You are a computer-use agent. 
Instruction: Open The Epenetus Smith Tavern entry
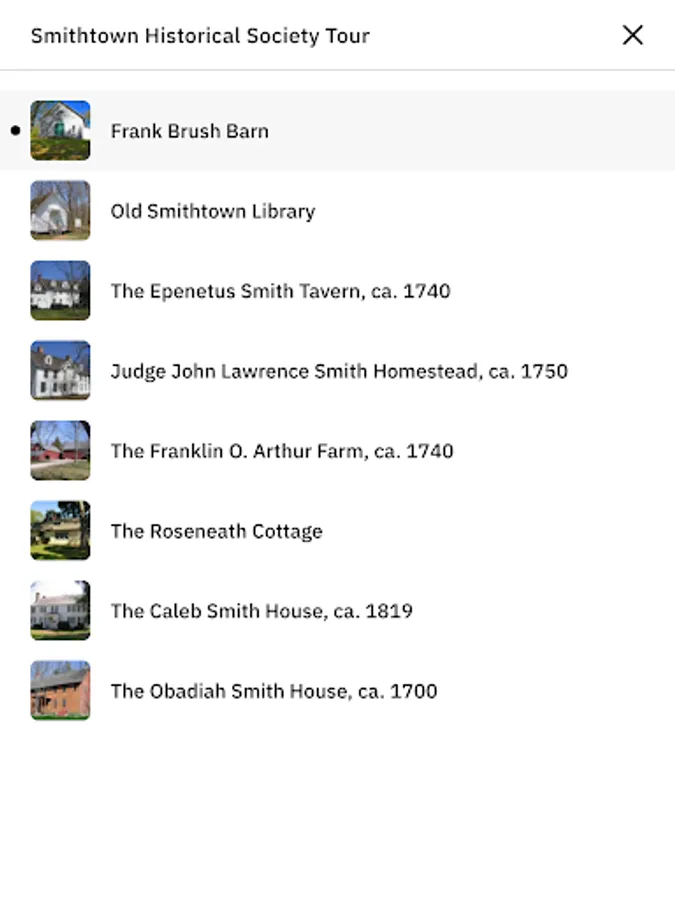280,291
